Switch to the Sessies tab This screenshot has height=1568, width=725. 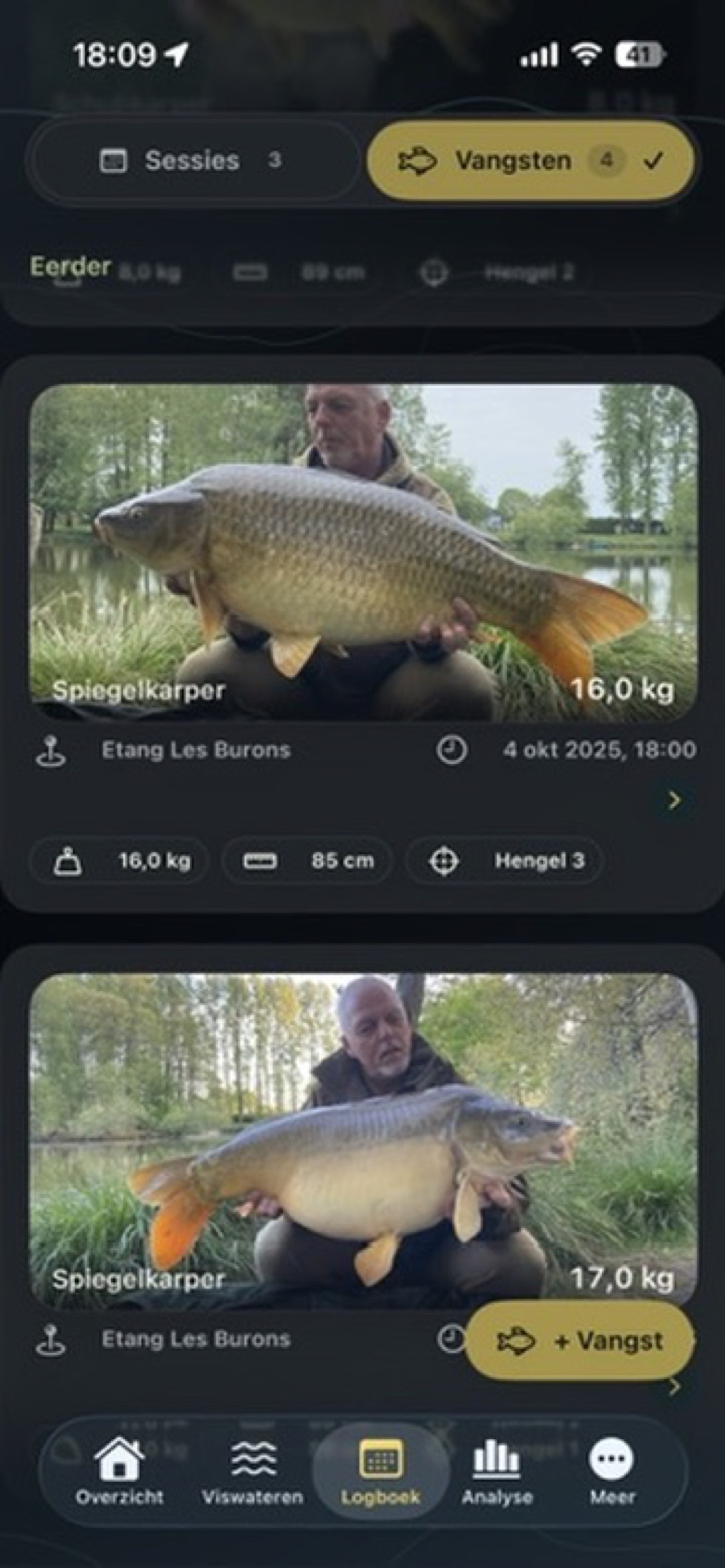194,161
